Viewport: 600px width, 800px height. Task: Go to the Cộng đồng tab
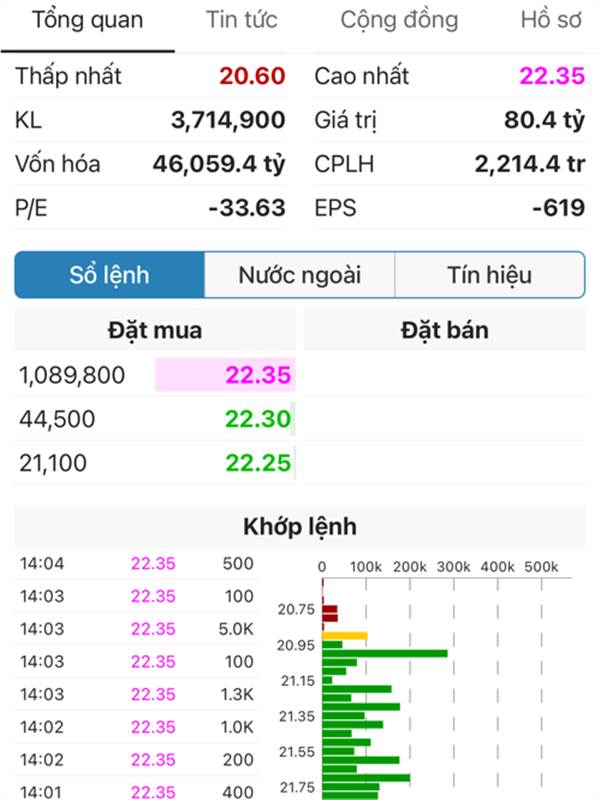(399, 20)
